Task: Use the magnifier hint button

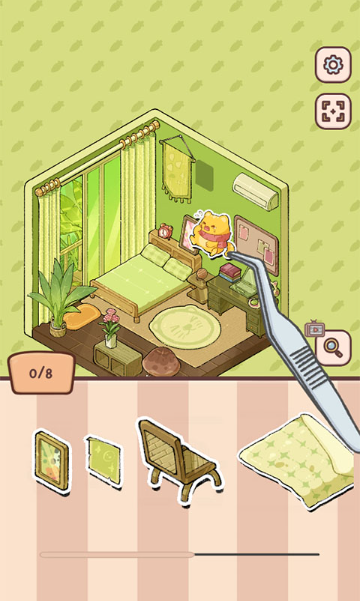Action: 333,348
